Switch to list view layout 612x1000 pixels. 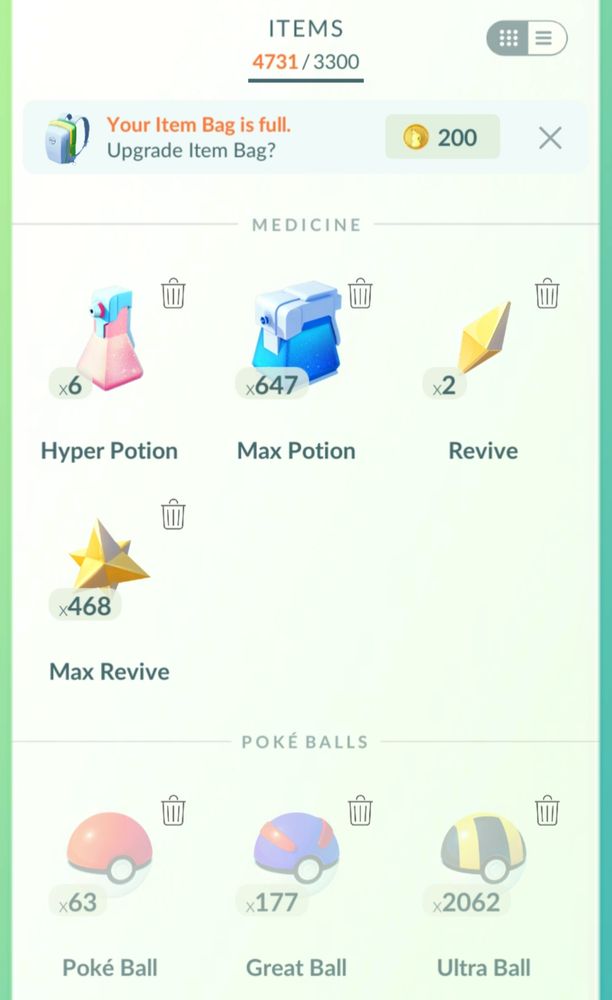click(546, 38)
